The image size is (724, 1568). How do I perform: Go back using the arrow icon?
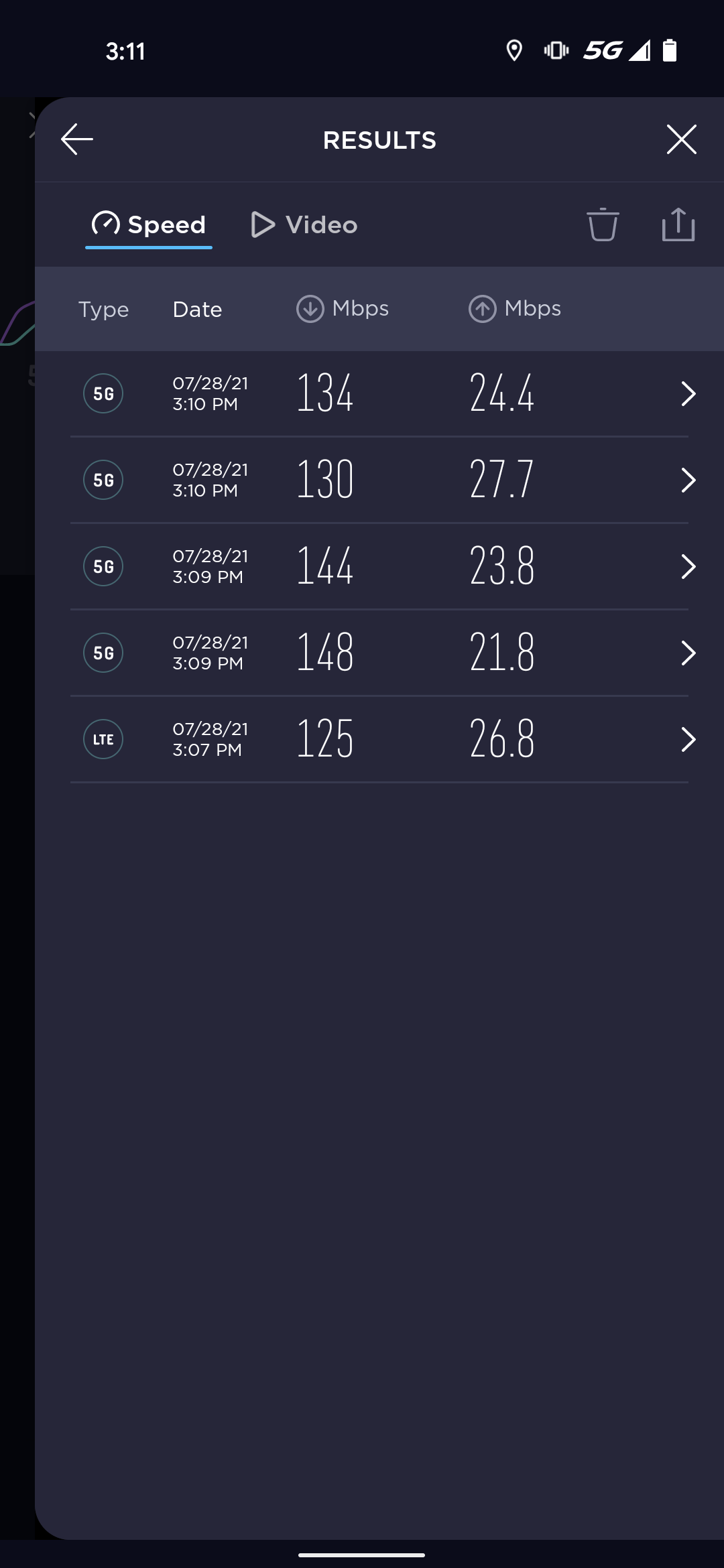tap(77, 139)
